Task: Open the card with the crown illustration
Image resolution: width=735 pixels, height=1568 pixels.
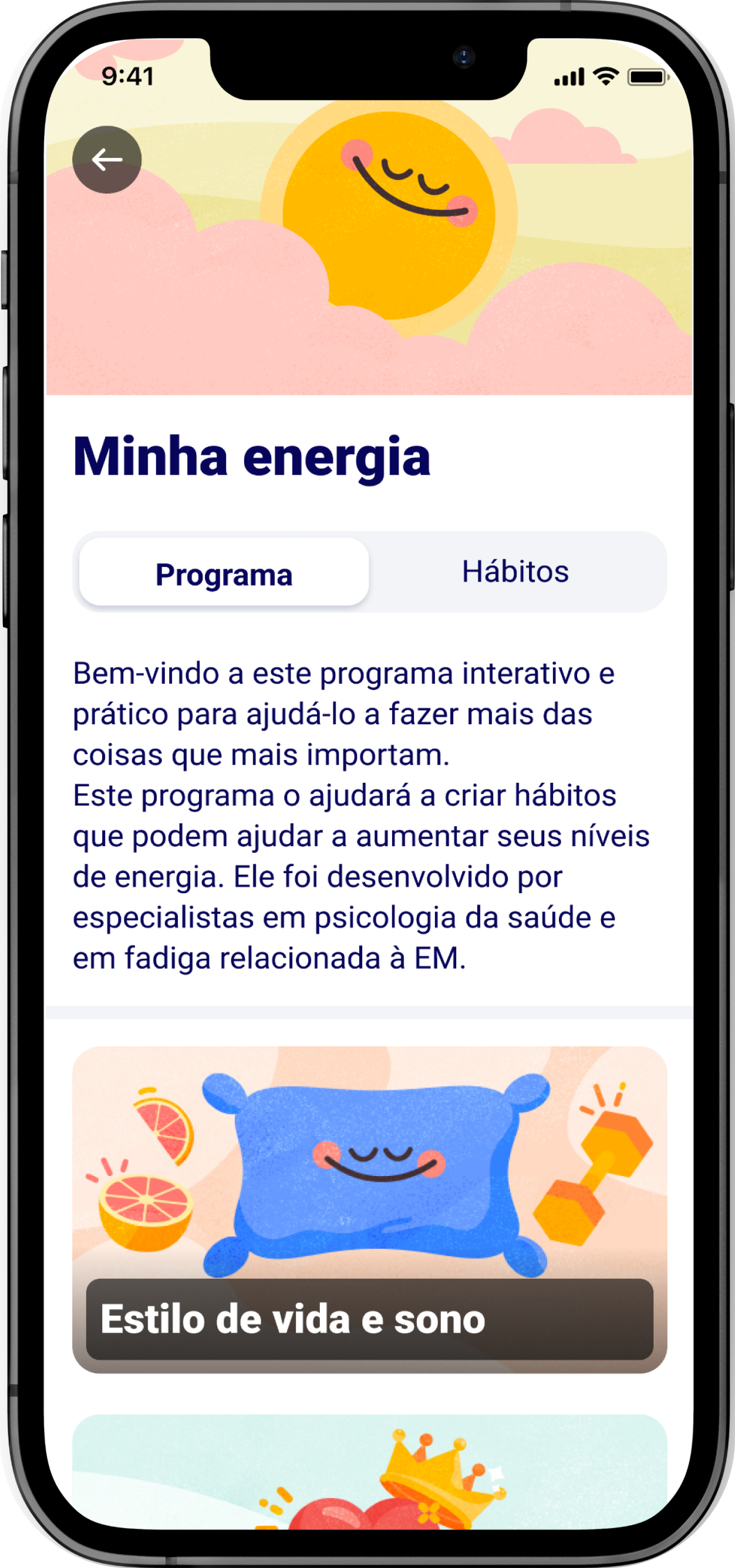Action: point(370,1473)
